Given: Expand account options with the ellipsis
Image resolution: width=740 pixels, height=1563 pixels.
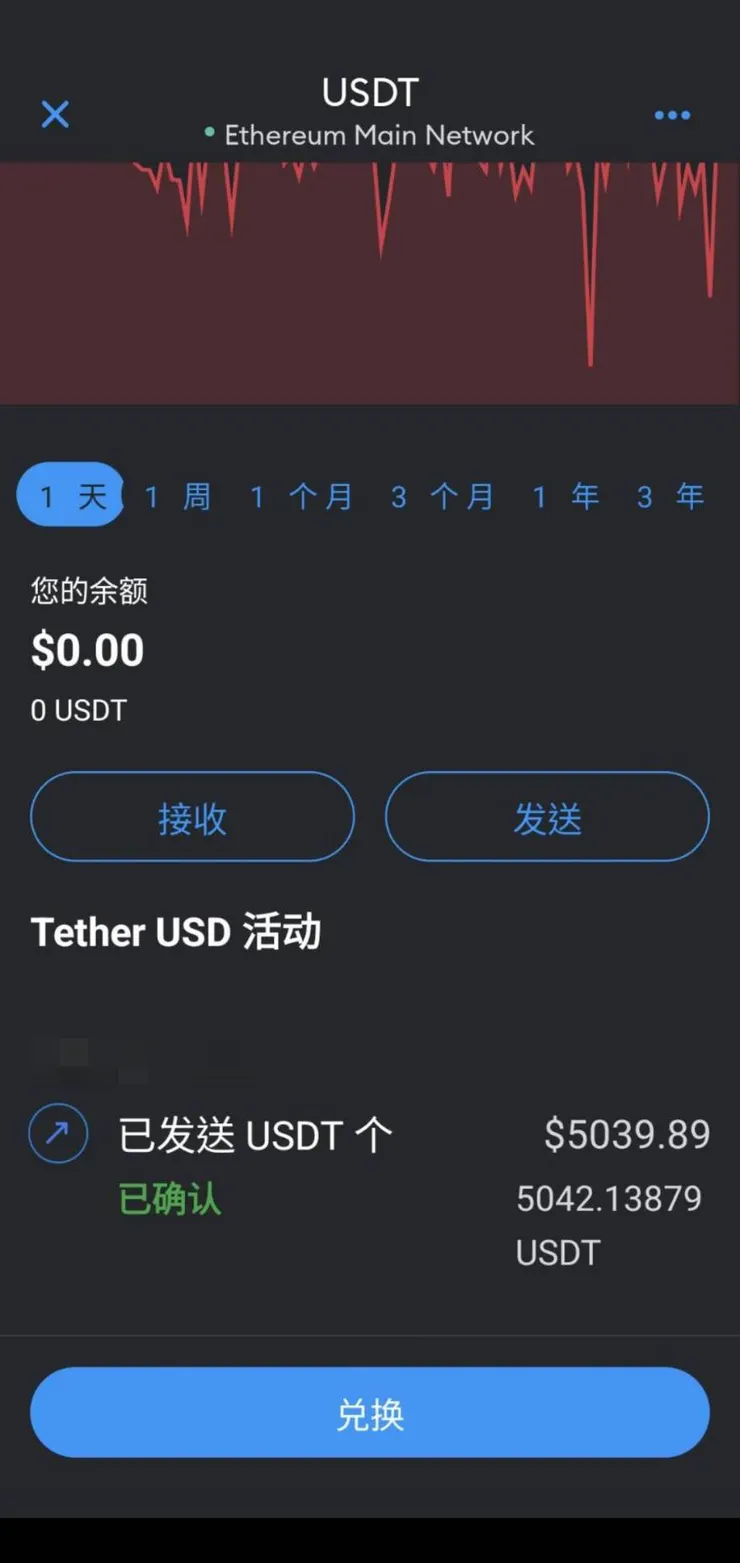Looking at the screenshot, I should [672, 114].
